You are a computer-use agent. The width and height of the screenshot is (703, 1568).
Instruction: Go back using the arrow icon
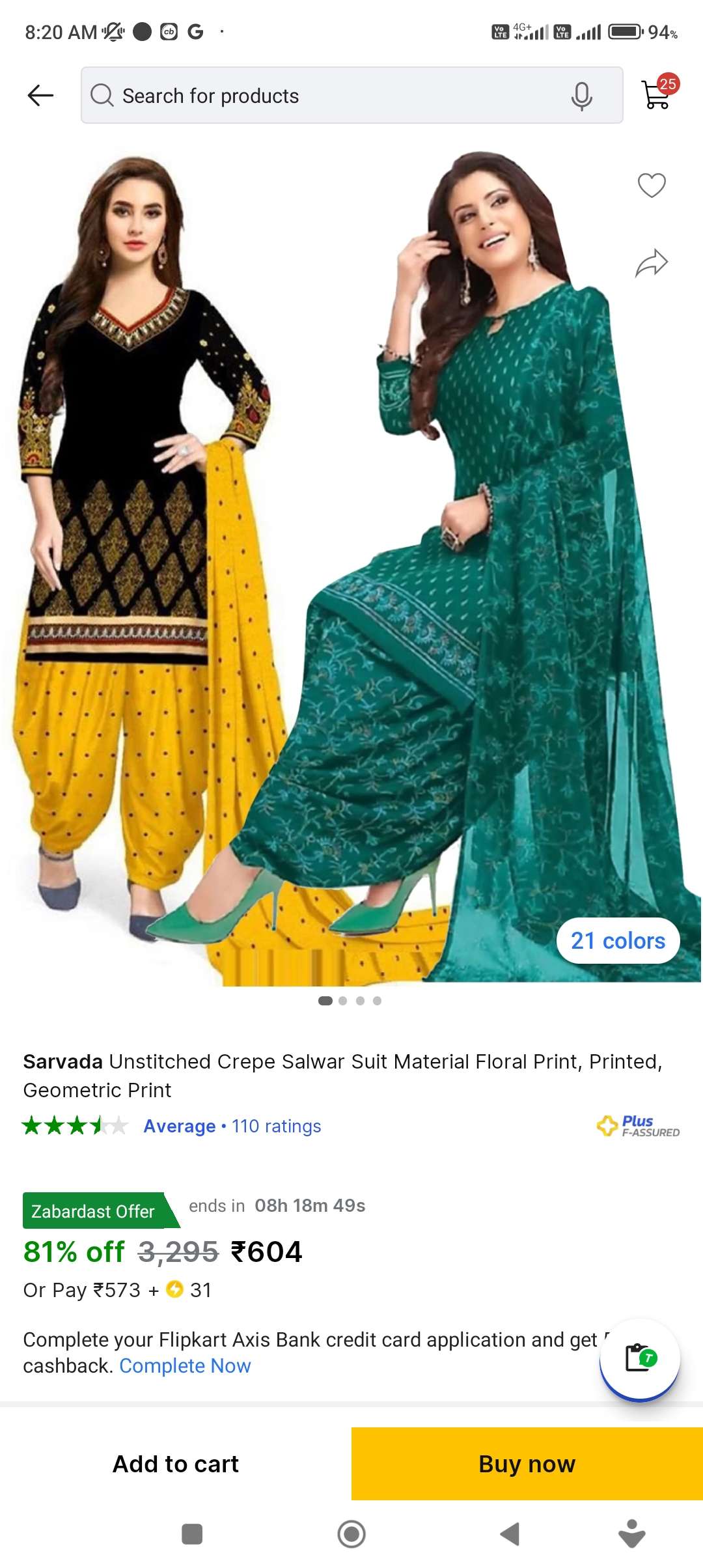tap(40, 96)
